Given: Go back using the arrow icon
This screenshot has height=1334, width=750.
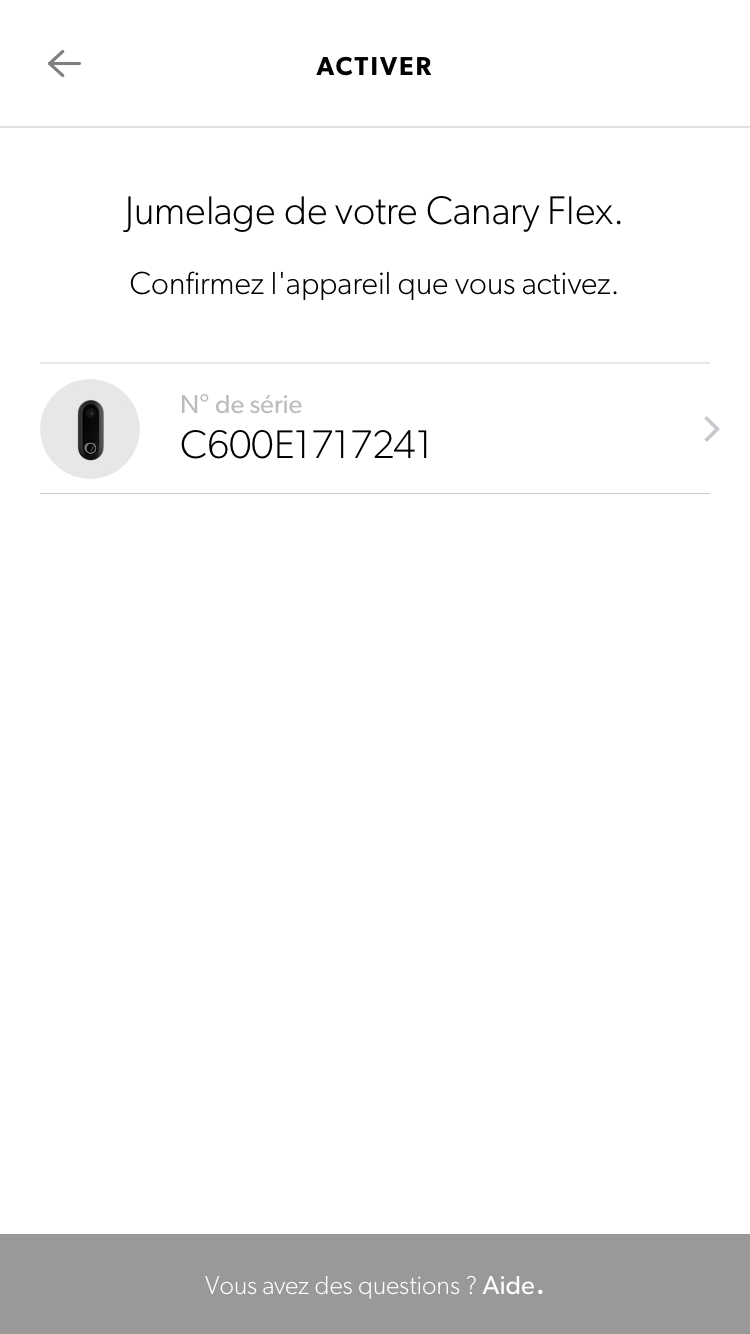Looking at the screenshot, I should [x=64, y=64].
